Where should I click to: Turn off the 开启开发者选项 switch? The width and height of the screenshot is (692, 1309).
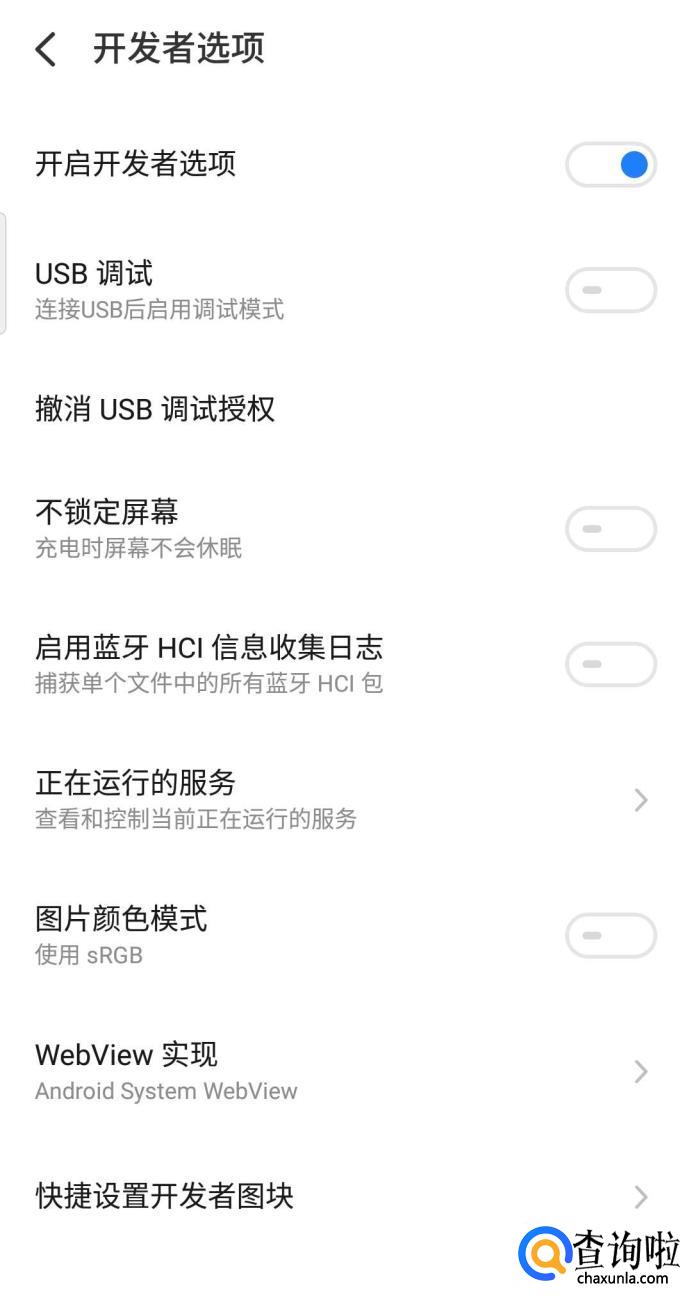pyautogui.click(x=610, y=165)
